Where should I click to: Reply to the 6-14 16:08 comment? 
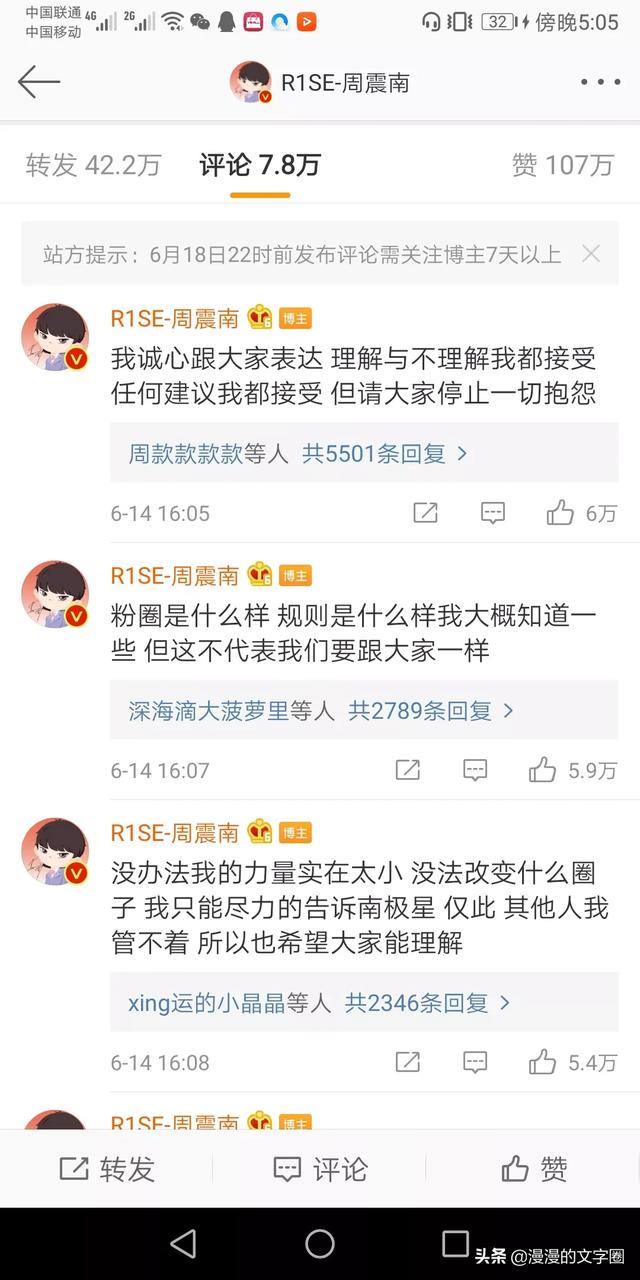point(475,1061)
